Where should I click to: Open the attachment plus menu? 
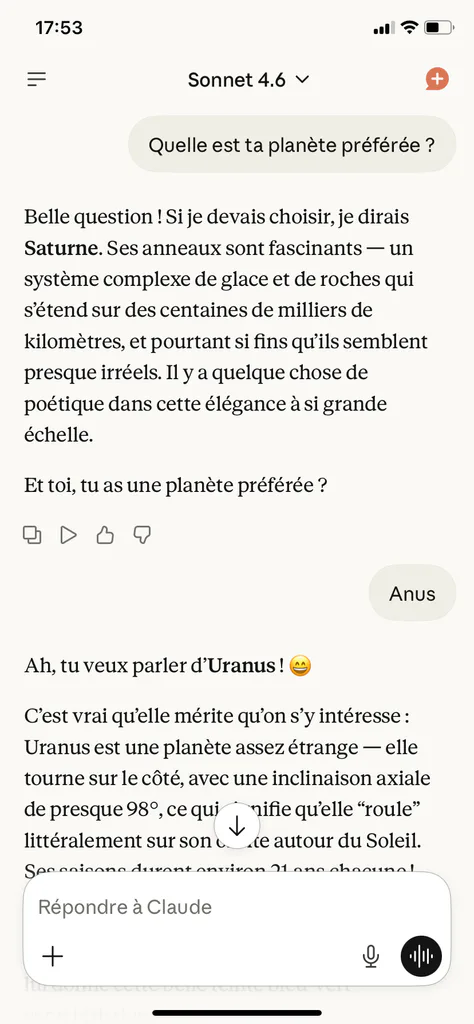coord(53,957)
